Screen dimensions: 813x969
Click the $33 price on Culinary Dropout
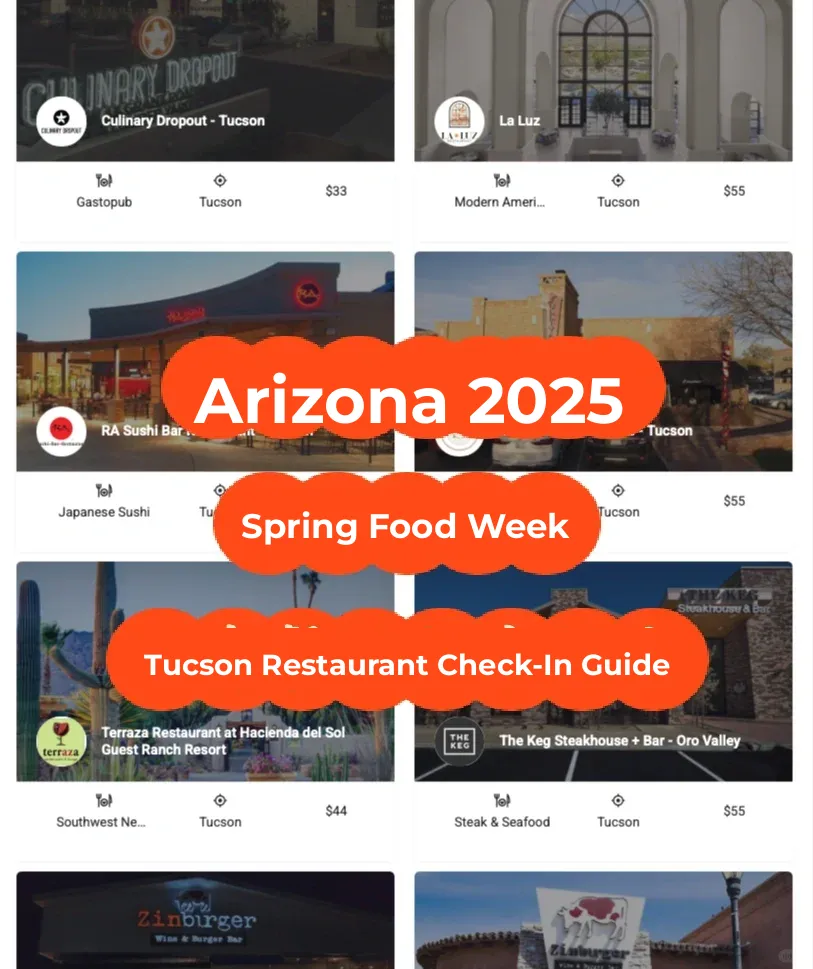tap(335, 190)
